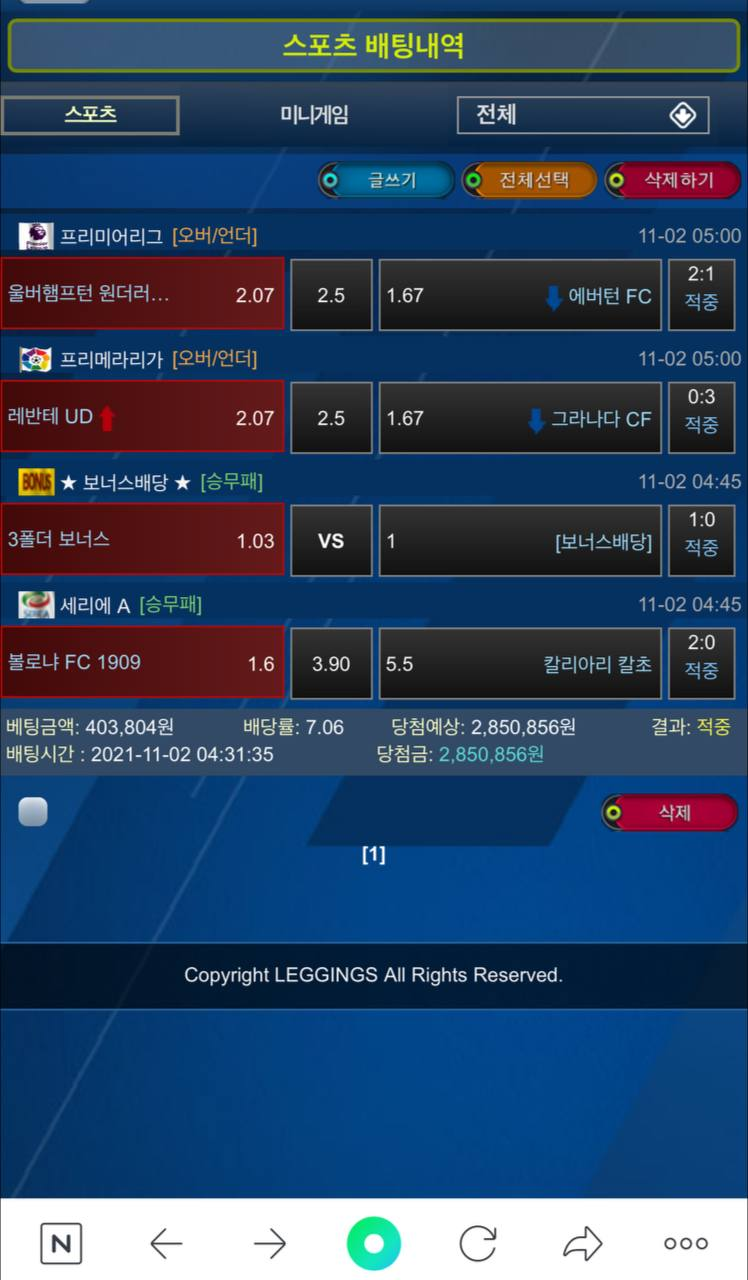Open the 전체 filter dropdown
748x1280 pixels.
coord(583,115)
